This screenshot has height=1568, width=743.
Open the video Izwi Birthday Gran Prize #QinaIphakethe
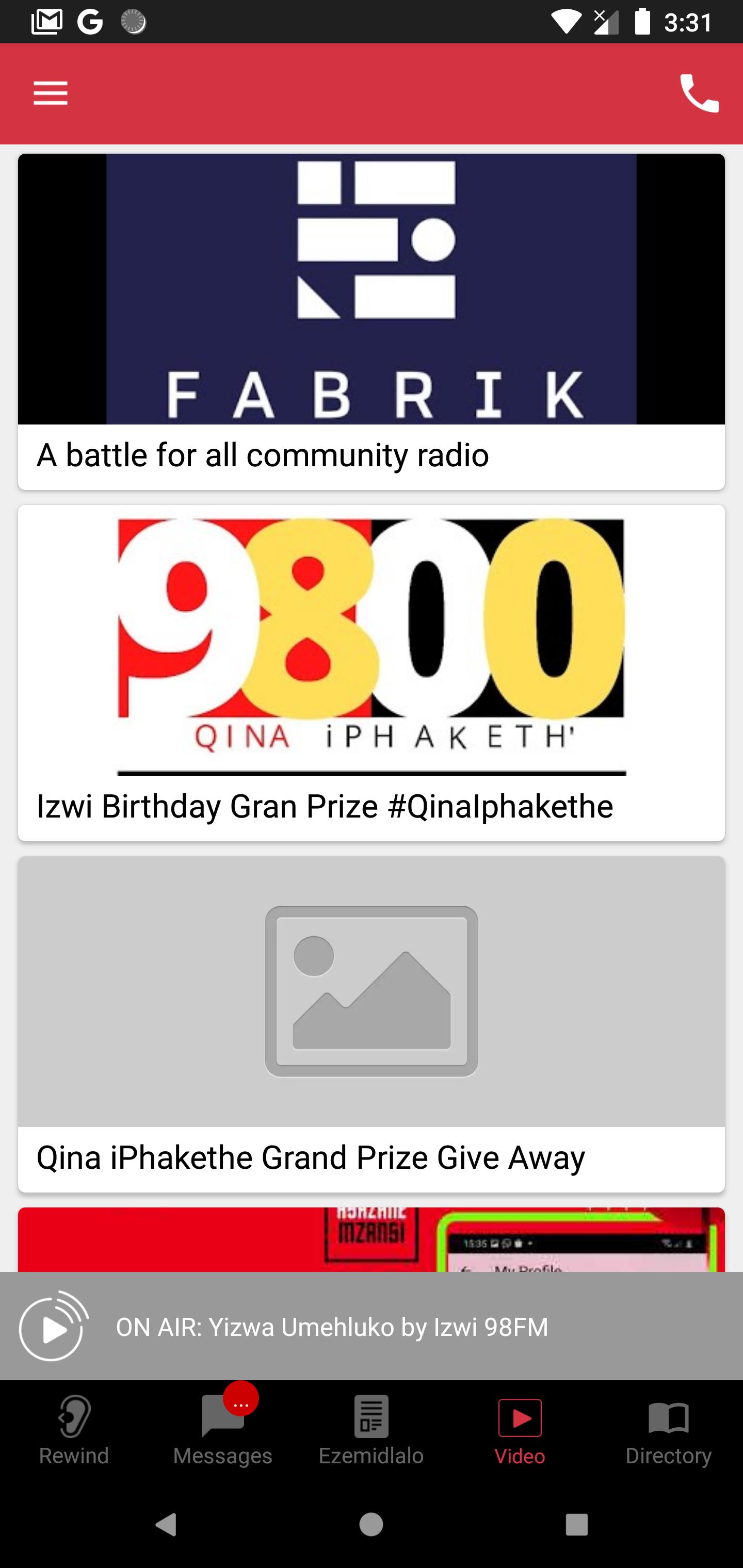[x=372, y=673]
